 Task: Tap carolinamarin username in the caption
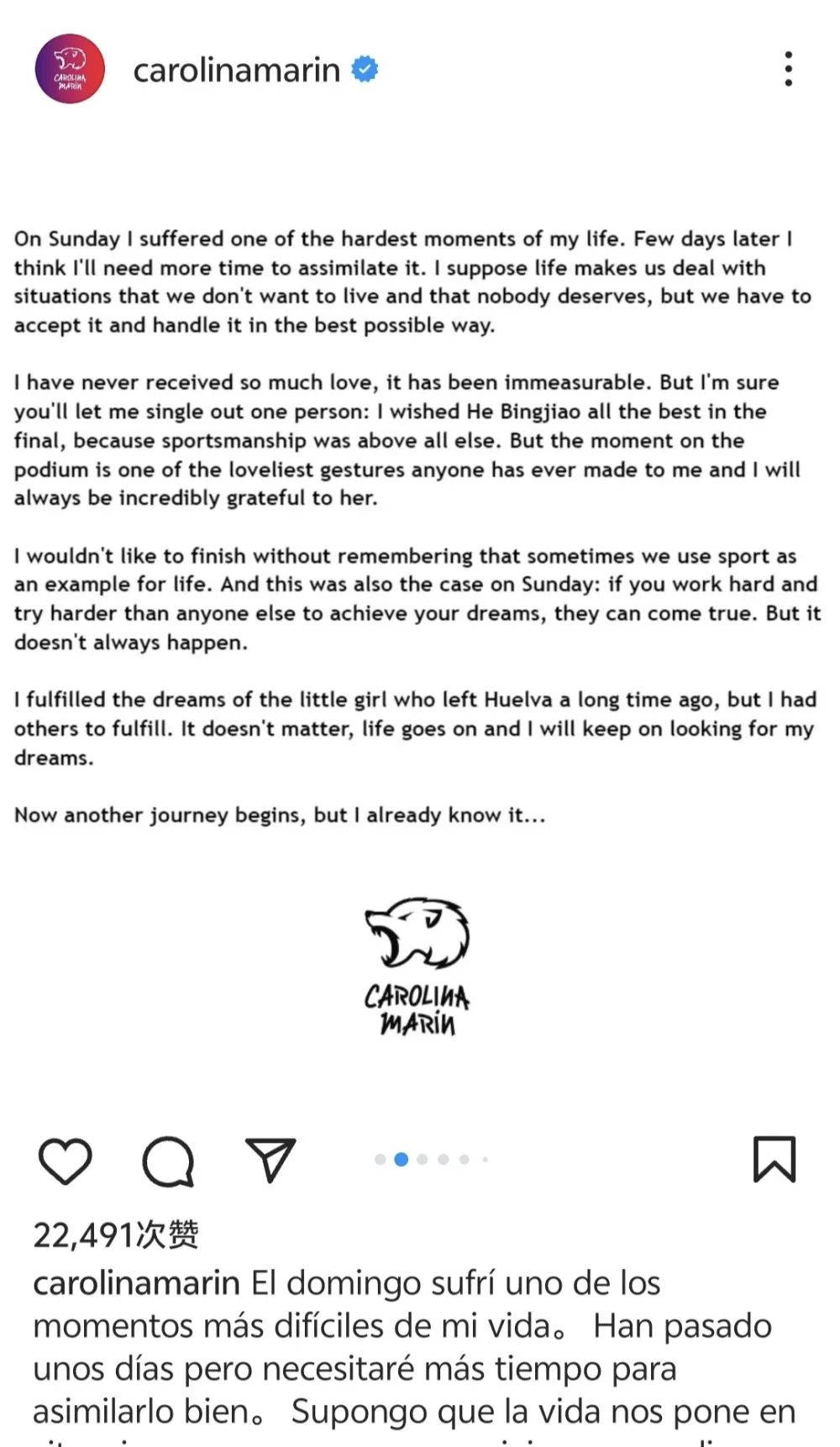tap(136, 1283)
